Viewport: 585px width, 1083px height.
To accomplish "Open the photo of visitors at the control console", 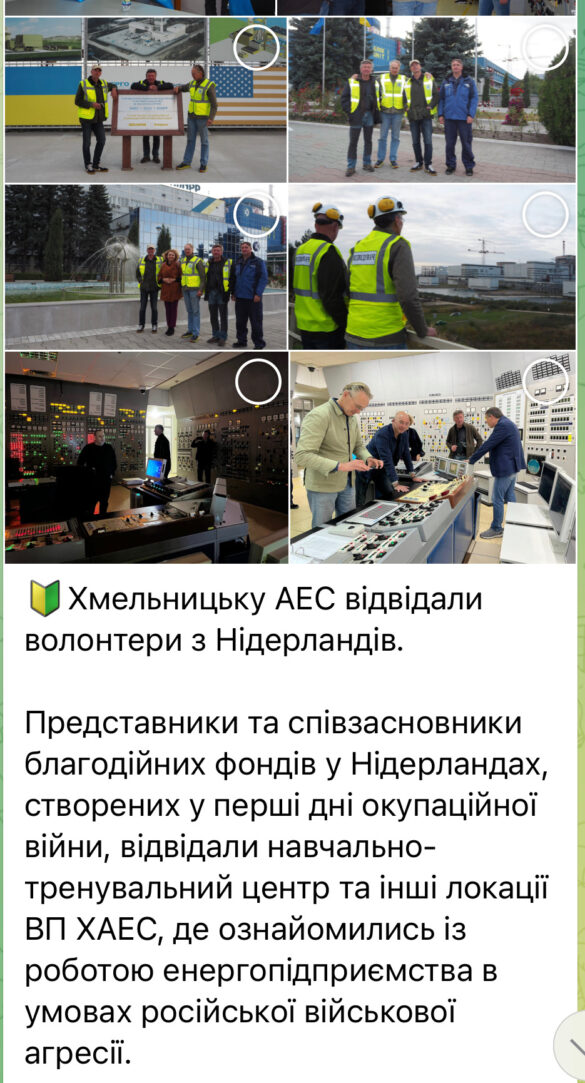I will [x=432, y=457].
